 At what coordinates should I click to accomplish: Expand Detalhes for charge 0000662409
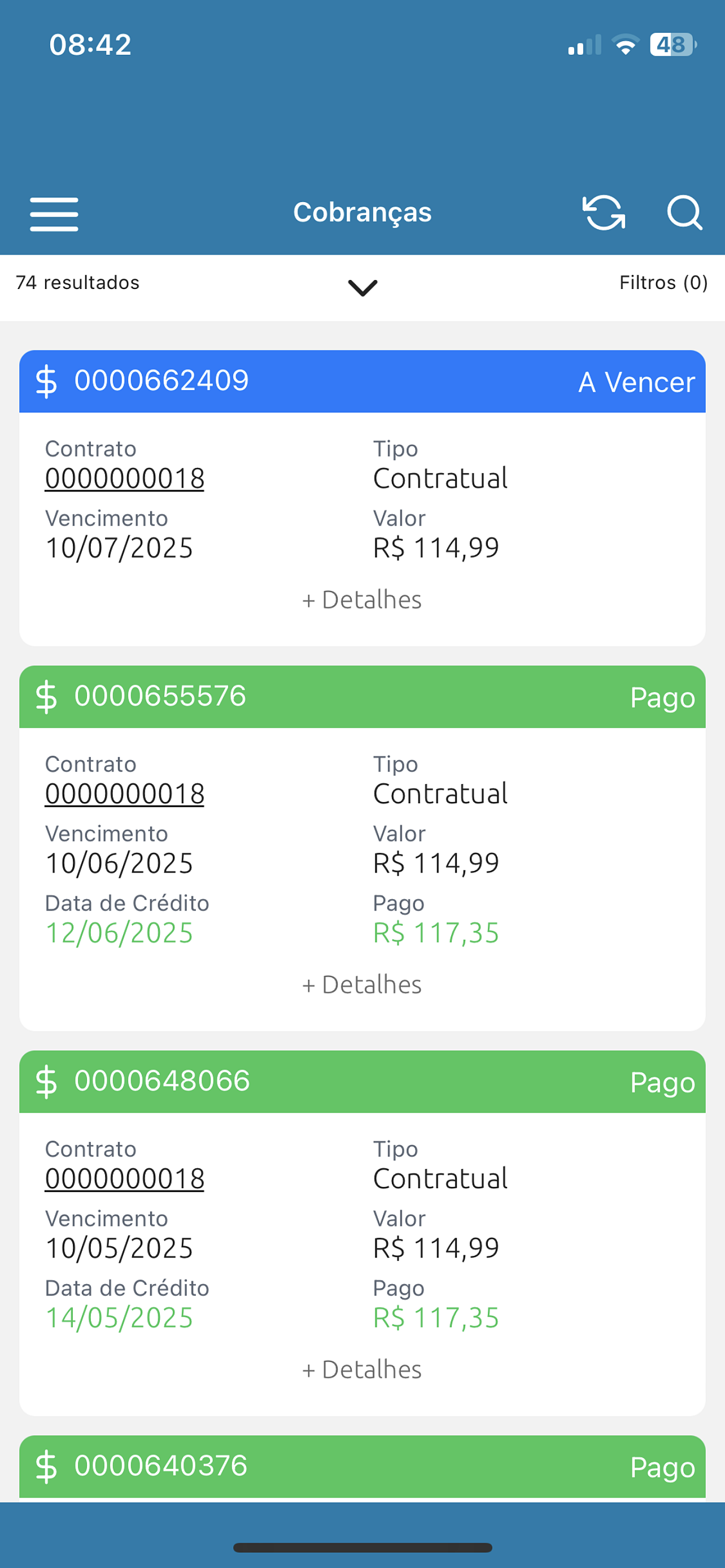pyautogui.click(x=362, y=600)
